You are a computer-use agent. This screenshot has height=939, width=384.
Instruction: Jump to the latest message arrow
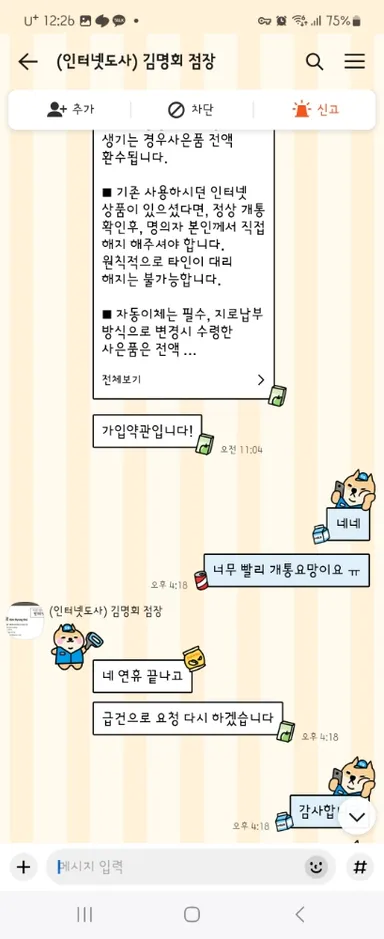[356, 817]
